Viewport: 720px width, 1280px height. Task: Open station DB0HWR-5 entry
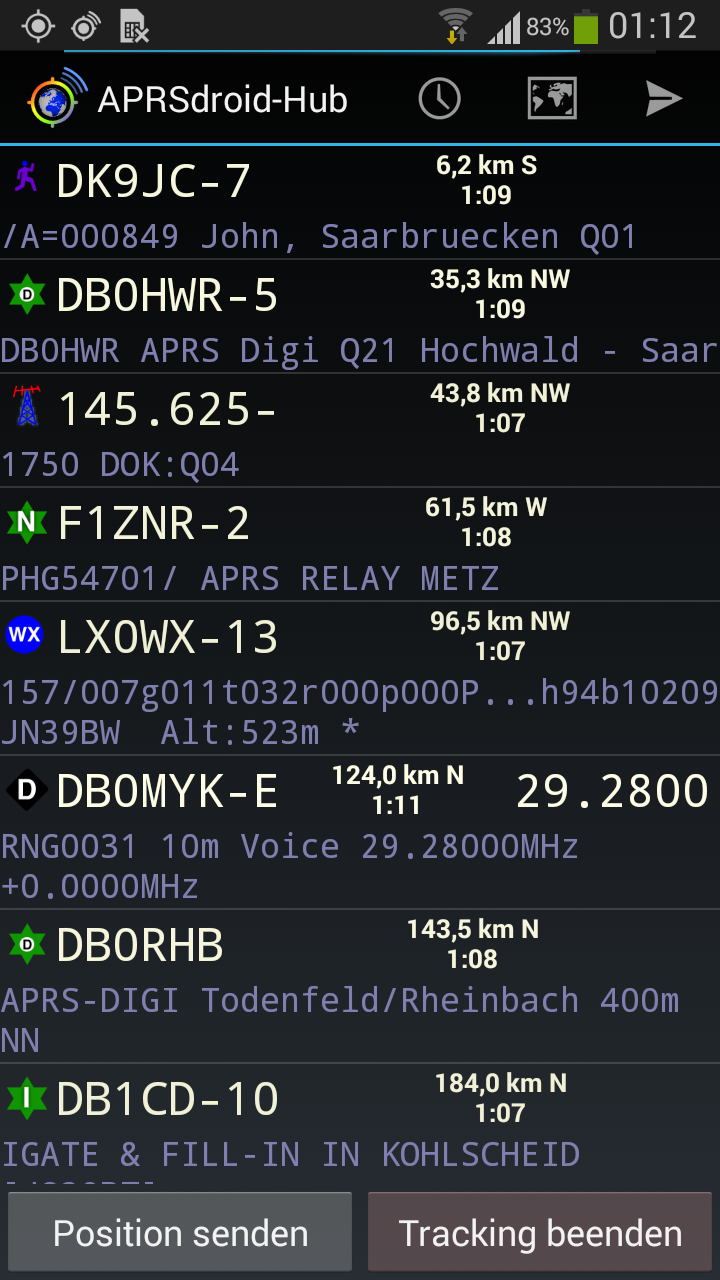pyautogui.click(x=360, y=317)
